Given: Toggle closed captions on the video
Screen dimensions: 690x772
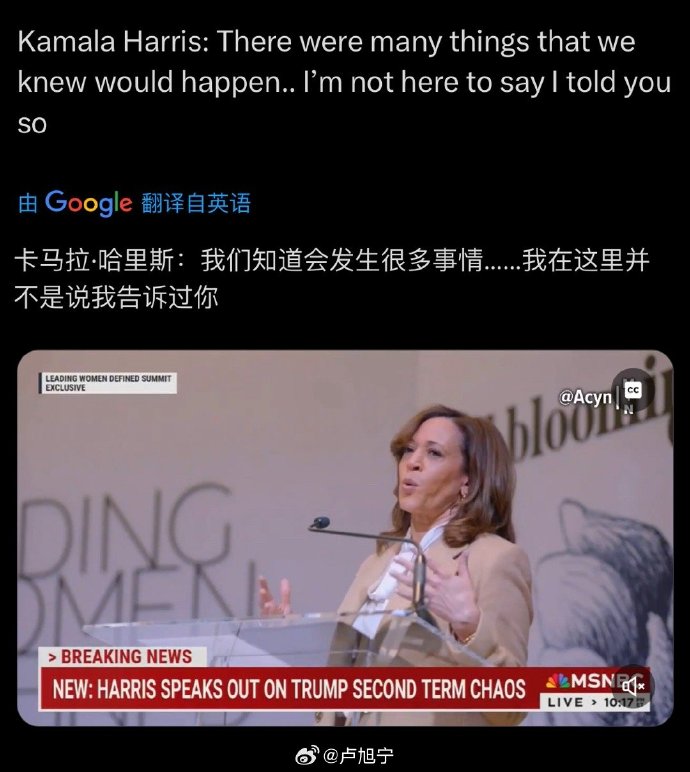Looking at the screenshot, I should 632,389.
